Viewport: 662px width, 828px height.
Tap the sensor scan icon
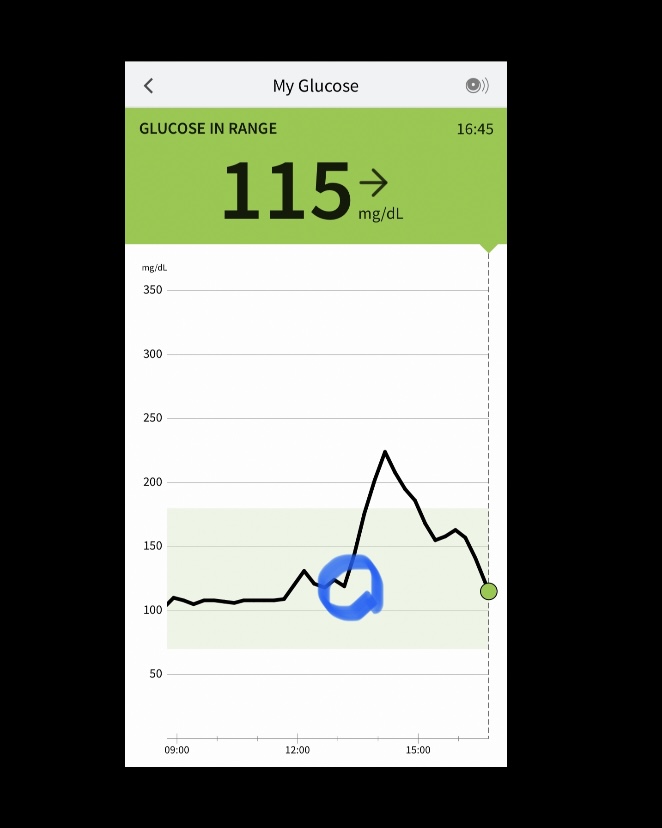[477, 86]
